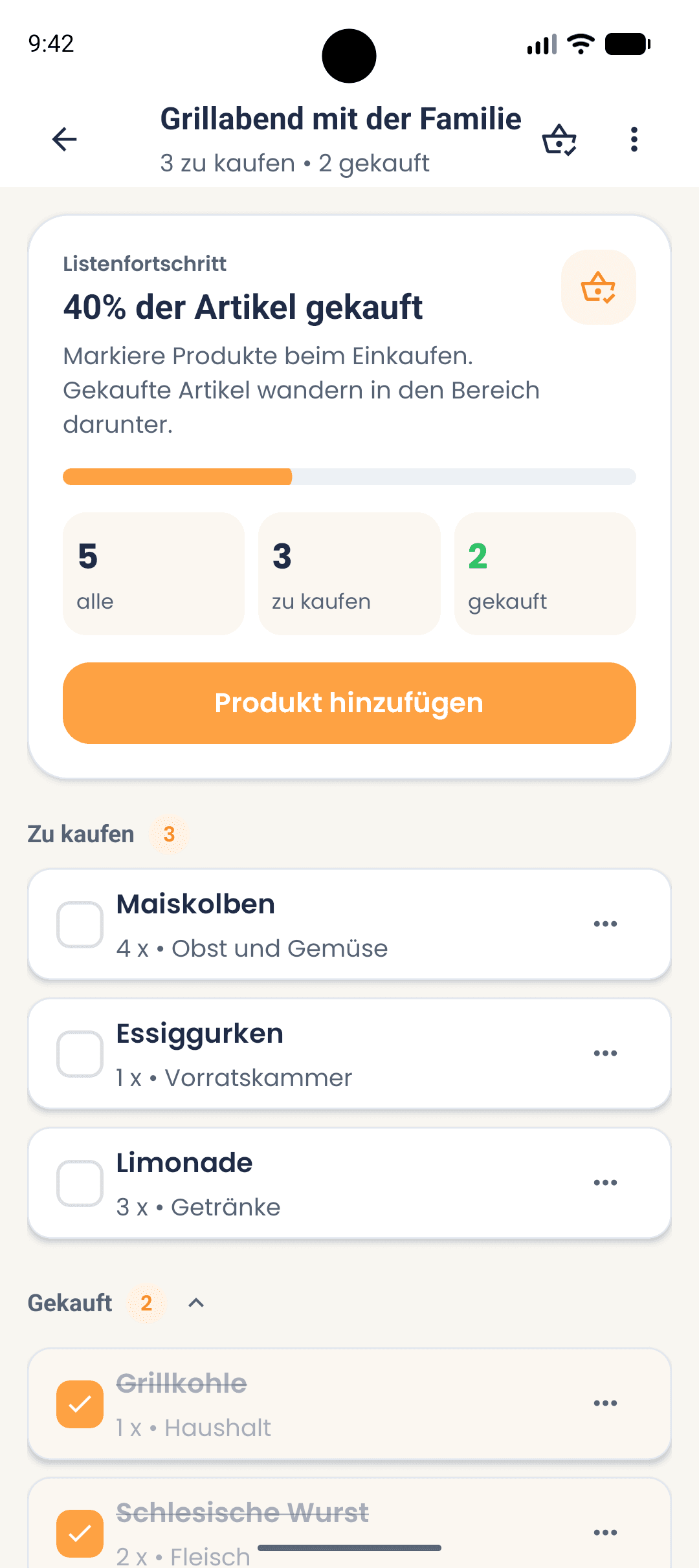Click the Listenfortschritt progress bar
Viewport: 699px width, 1568px height.
349,477
